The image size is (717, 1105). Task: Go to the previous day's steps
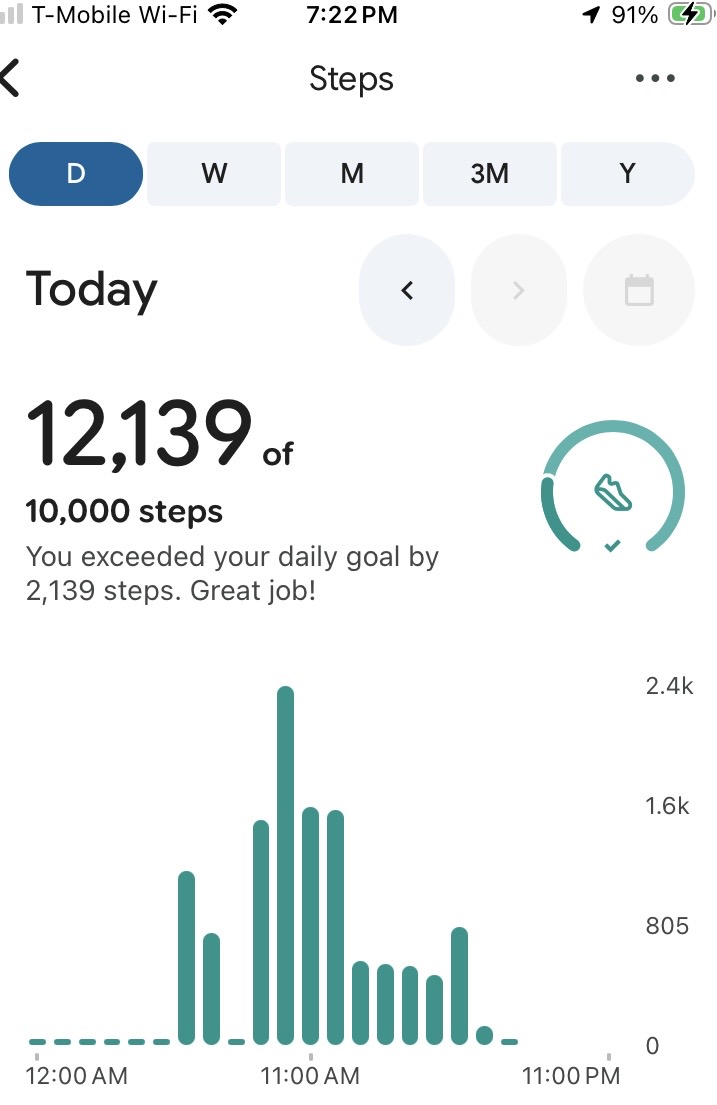click(407, 290)
